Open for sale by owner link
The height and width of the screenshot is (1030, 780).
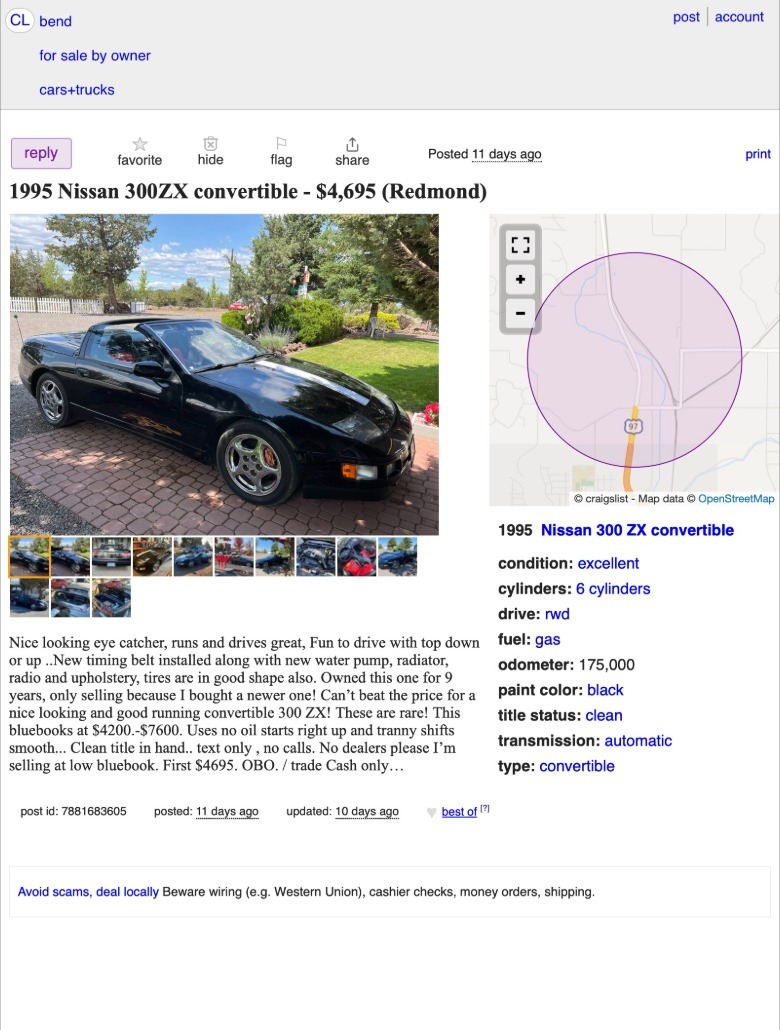click(95, 56)
